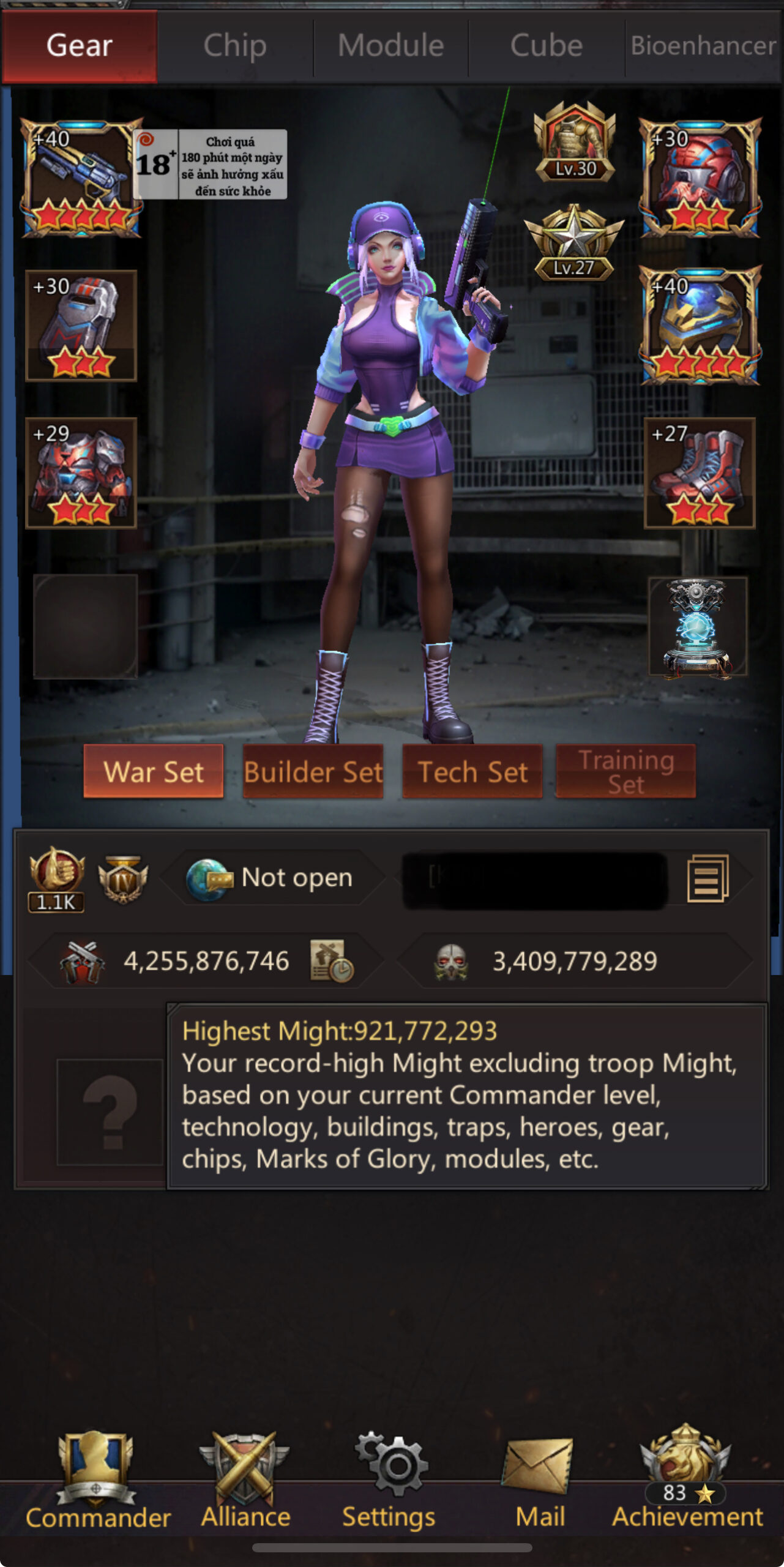The height and width of the screenshot is (1567, 784).
Task: Open the document list icon
Action: point(707,878)
